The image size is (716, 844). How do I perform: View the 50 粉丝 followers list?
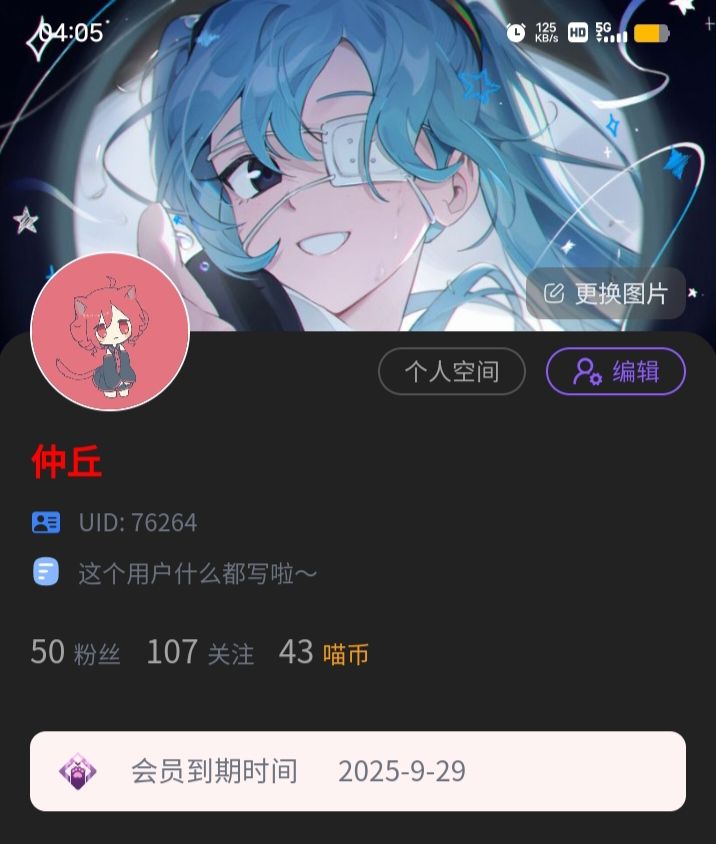(75, 653)
